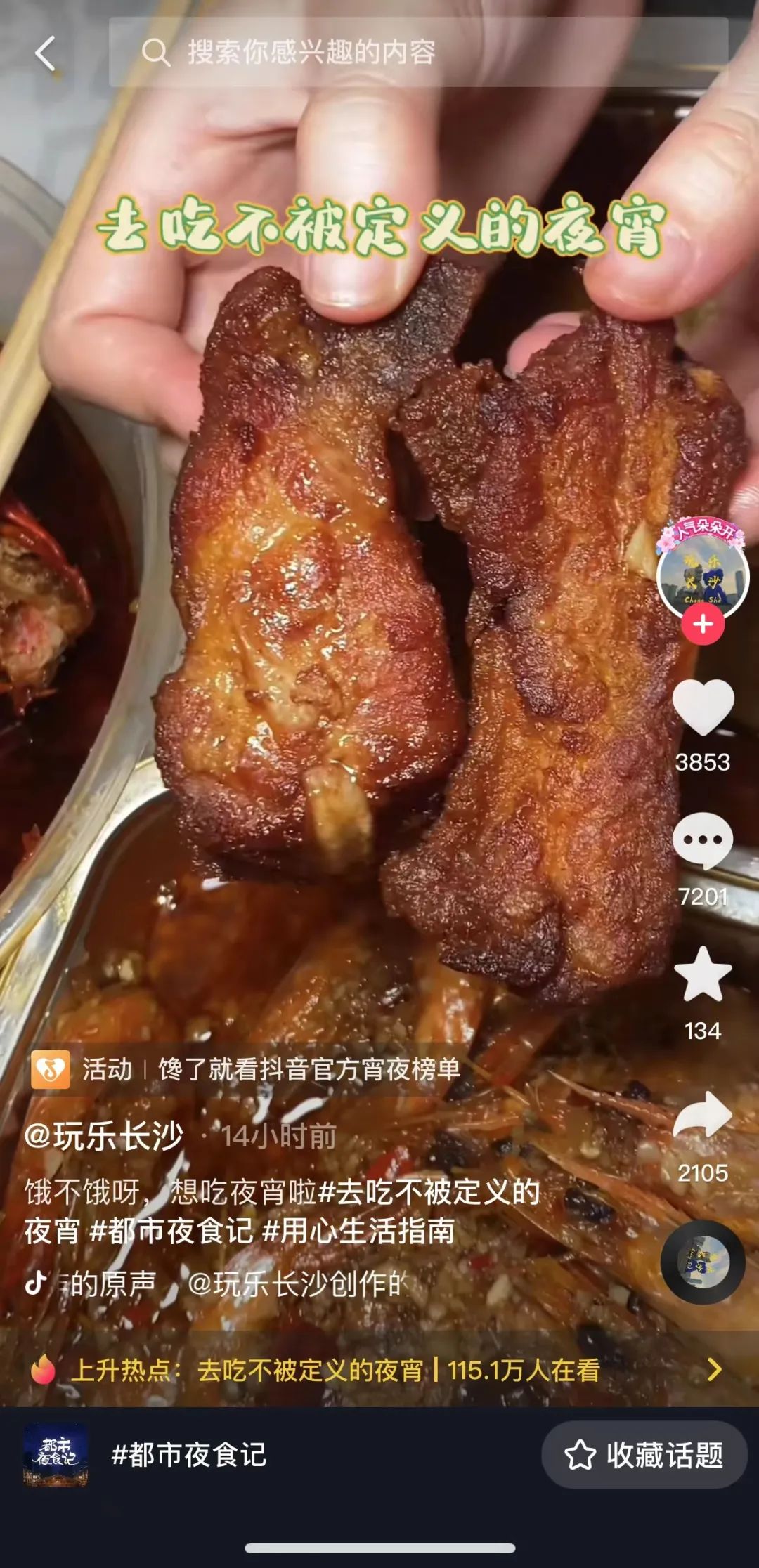Open the #都市夜食记 topic page

[189, 1455]
